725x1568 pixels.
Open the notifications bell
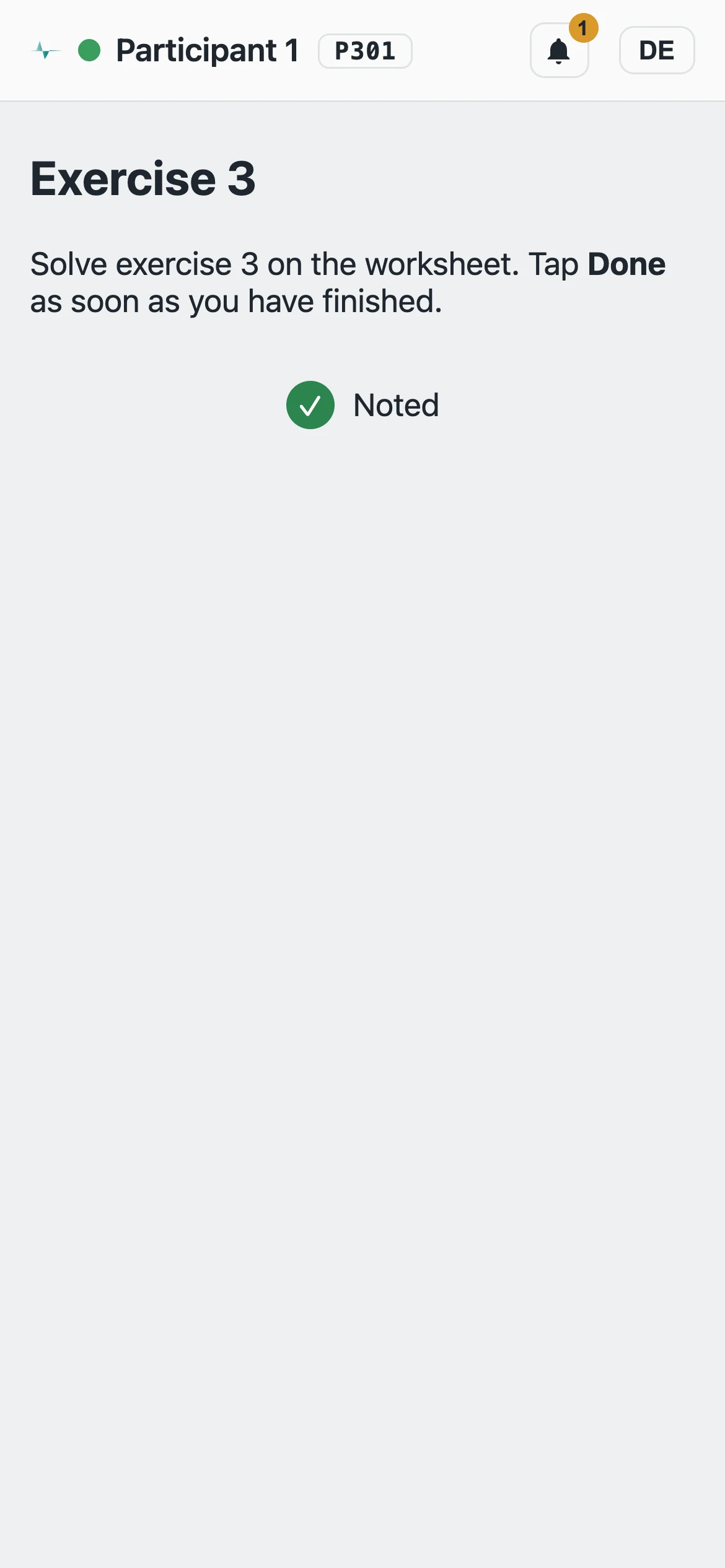point(559,51)
